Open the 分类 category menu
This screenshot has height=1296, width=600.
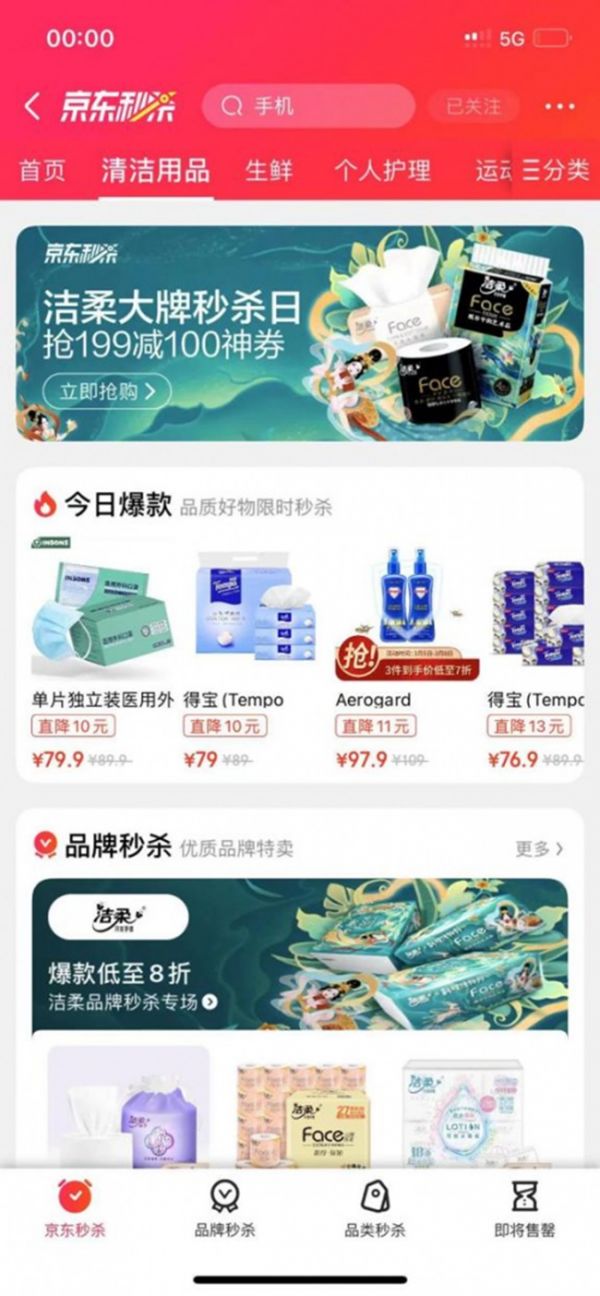(x=556, y=170)
